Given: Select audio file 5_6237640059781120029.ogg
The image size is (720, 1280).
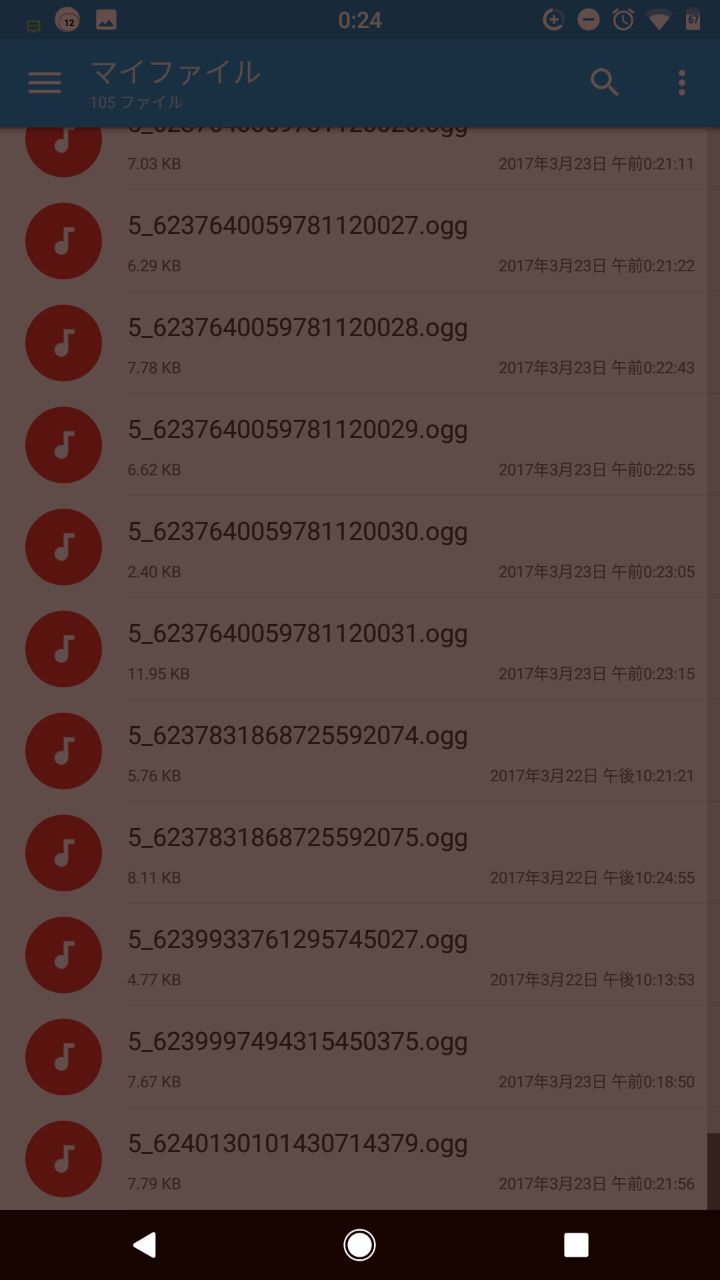Looking at the screenshot, I should point(298,430).
